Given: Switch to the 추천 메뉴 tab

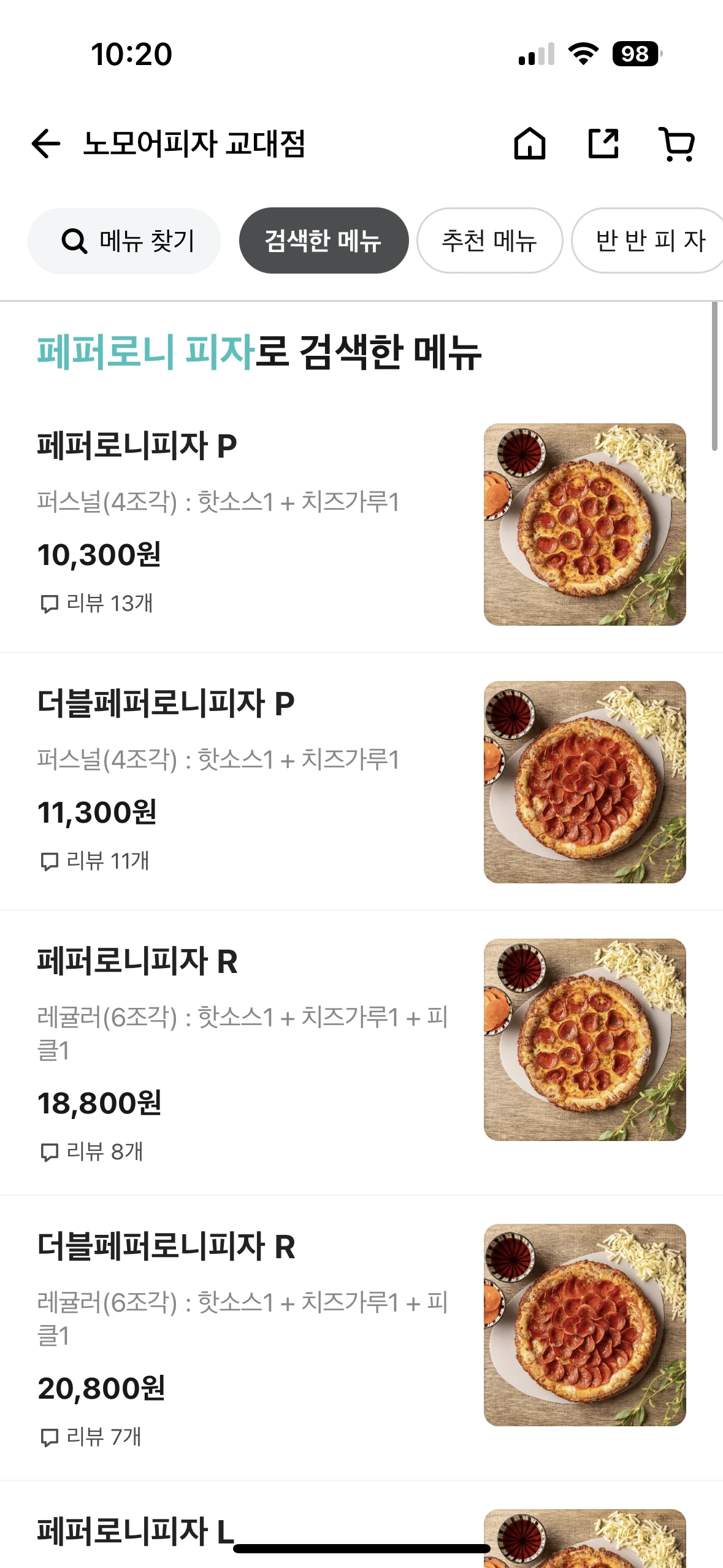Looking at the screenshot, I should point(489,241).
